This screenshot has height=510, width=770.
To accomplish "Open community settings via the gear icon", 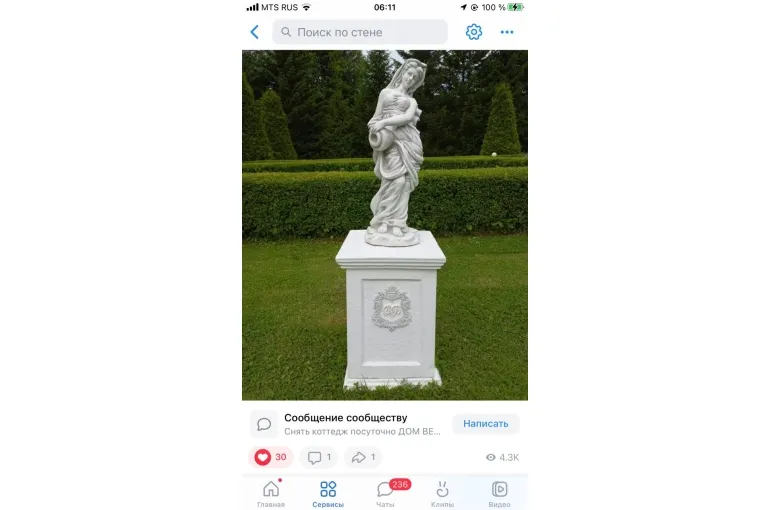I will (x=474, y=32).
